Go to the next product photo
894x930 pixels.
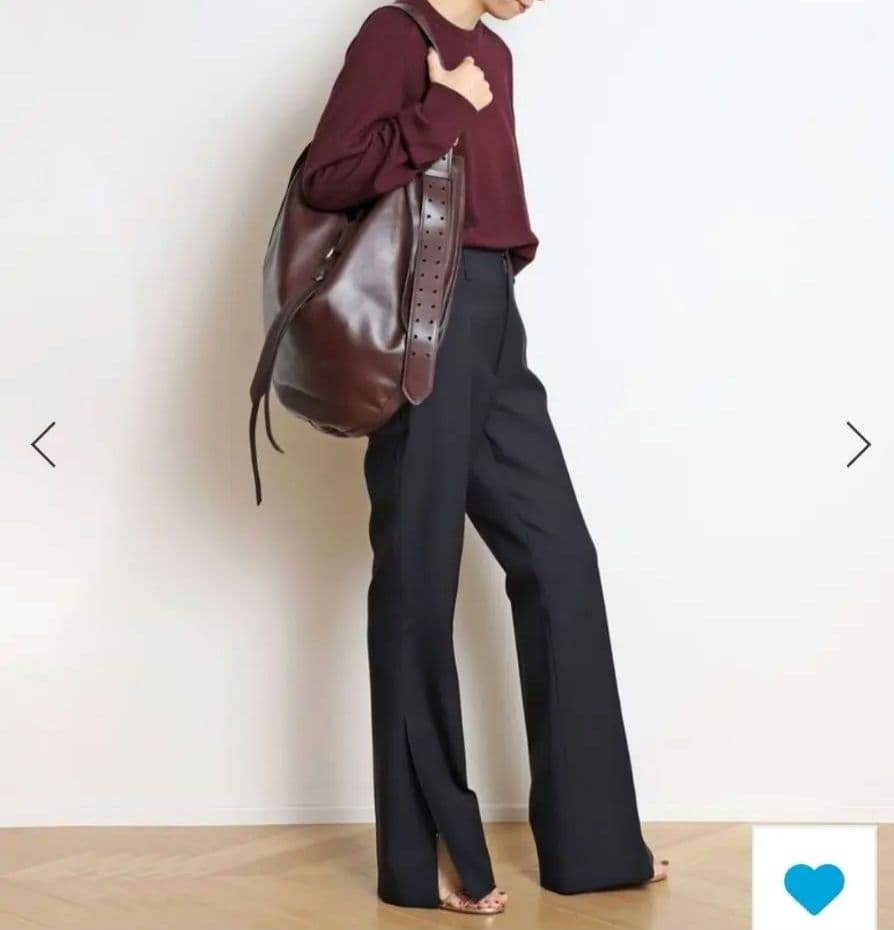tap(858, 445)
